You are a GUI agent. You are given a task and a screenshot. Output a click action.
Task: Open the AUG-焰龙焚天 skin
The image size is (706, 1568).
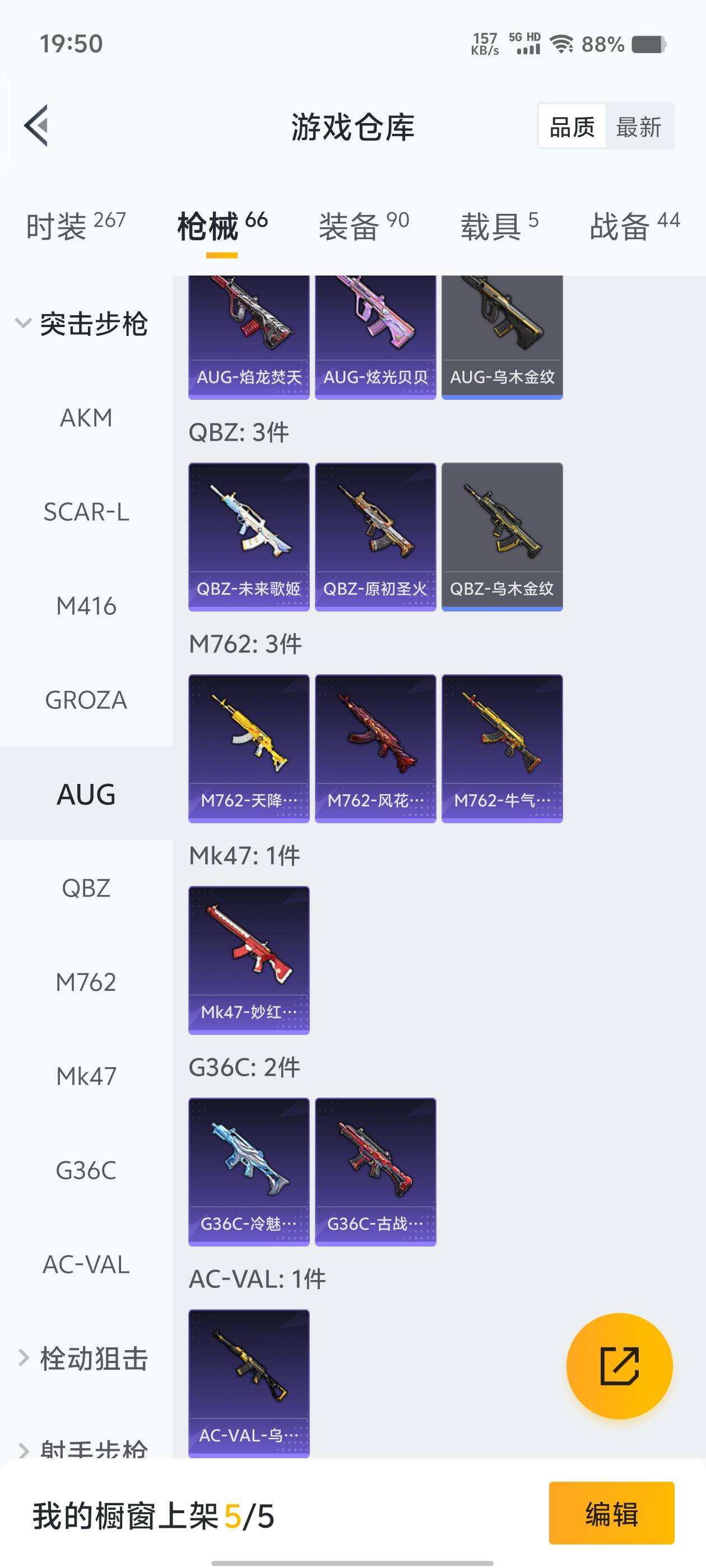coord(249,337)
